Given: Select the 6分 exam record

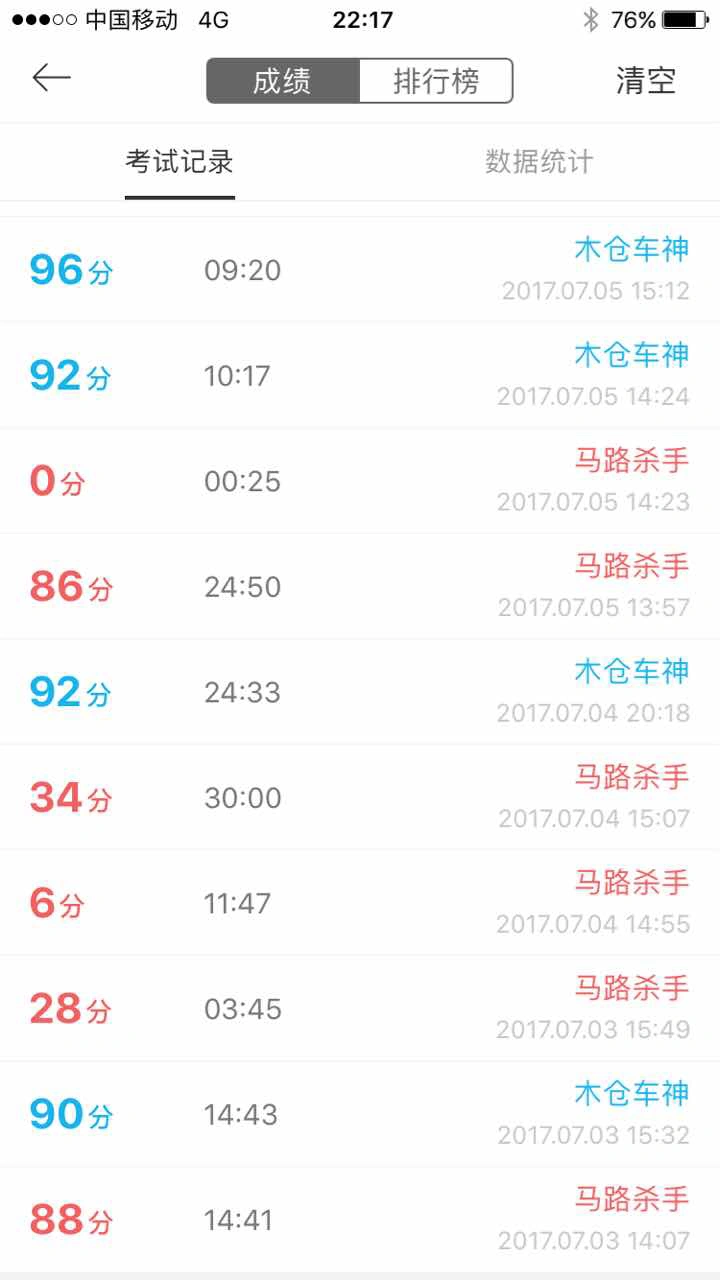Looking at the screenshot, I should [x=360, y=903].
